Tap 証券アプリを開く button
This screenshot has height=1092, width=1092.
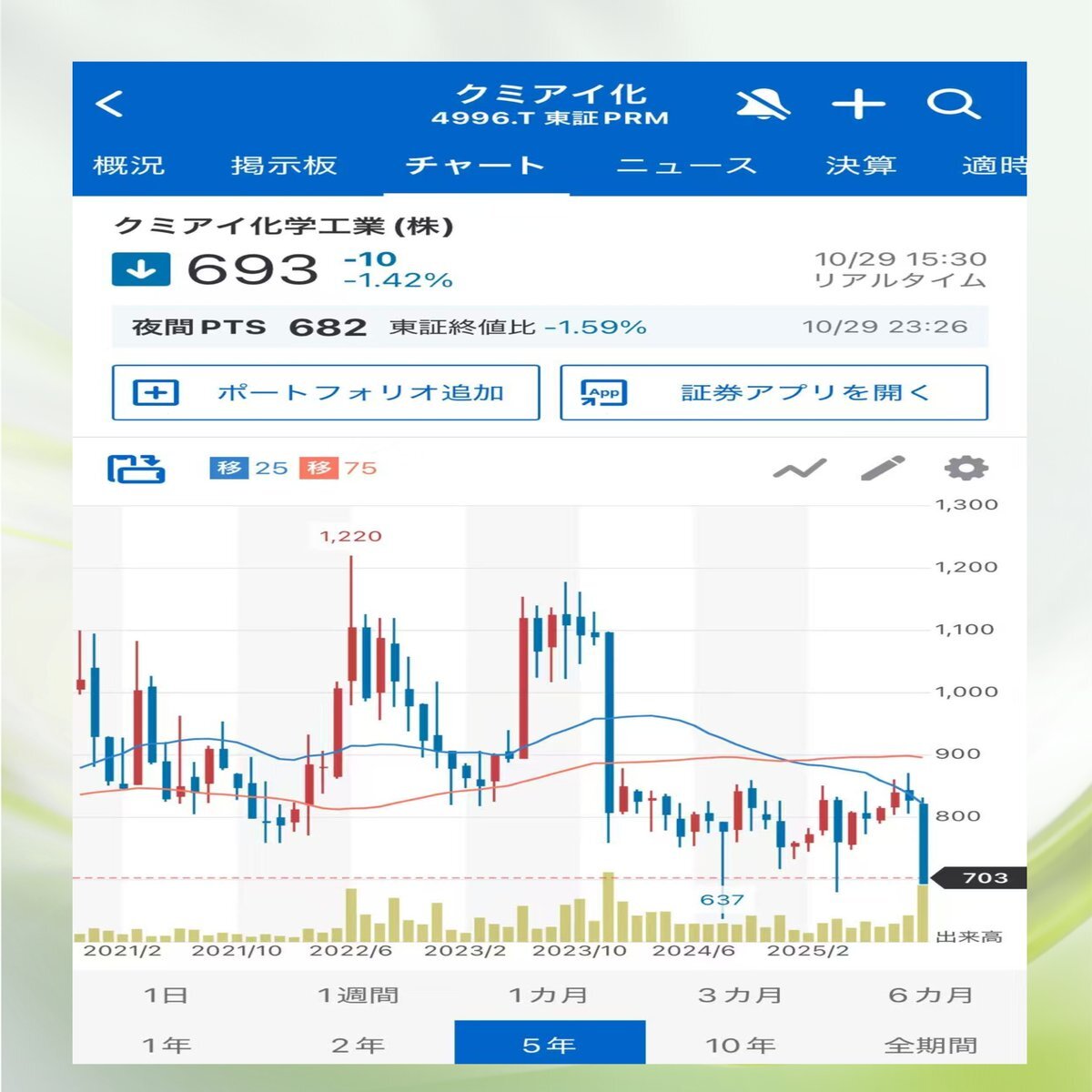coord(773,393)
